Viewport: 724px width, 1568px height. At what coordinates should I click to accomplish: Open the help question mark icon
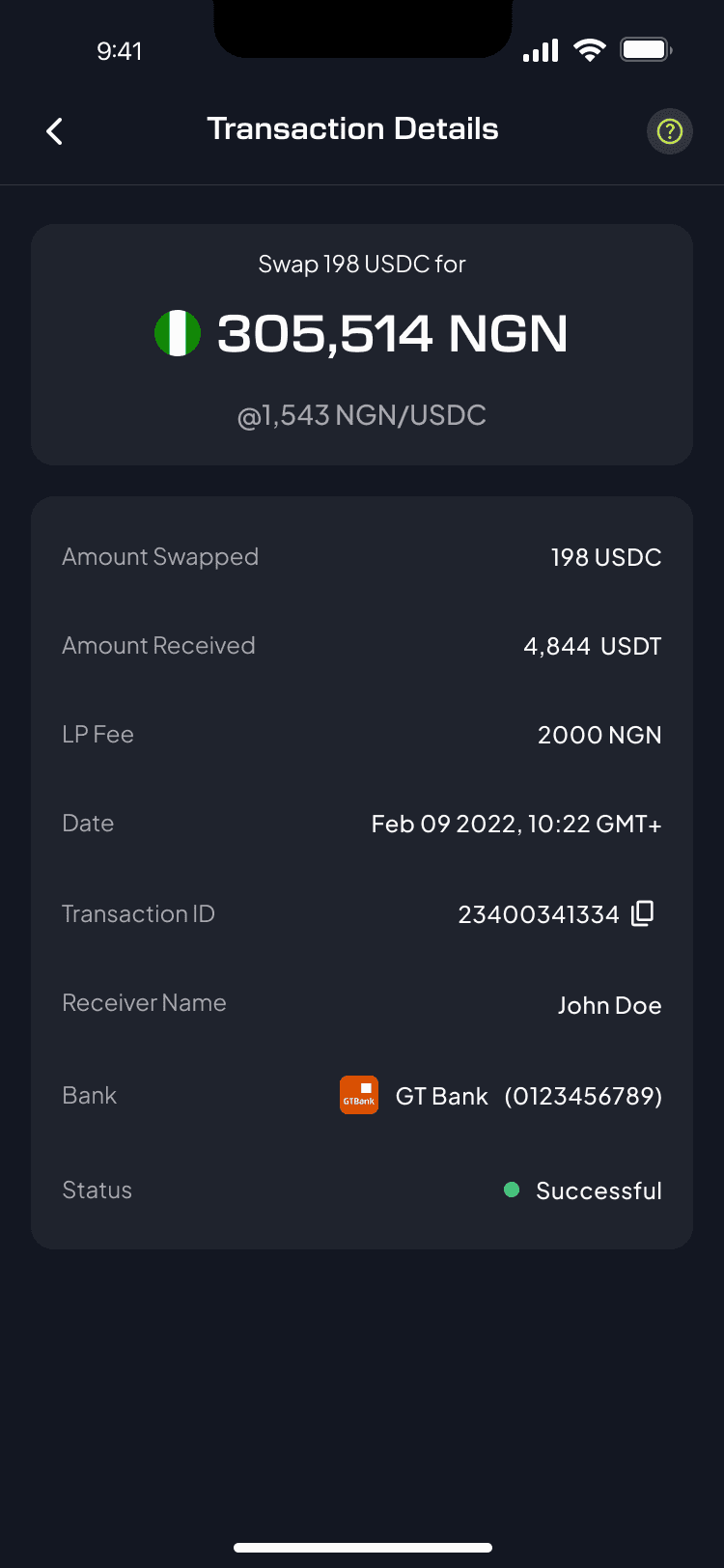click(669, 131)
